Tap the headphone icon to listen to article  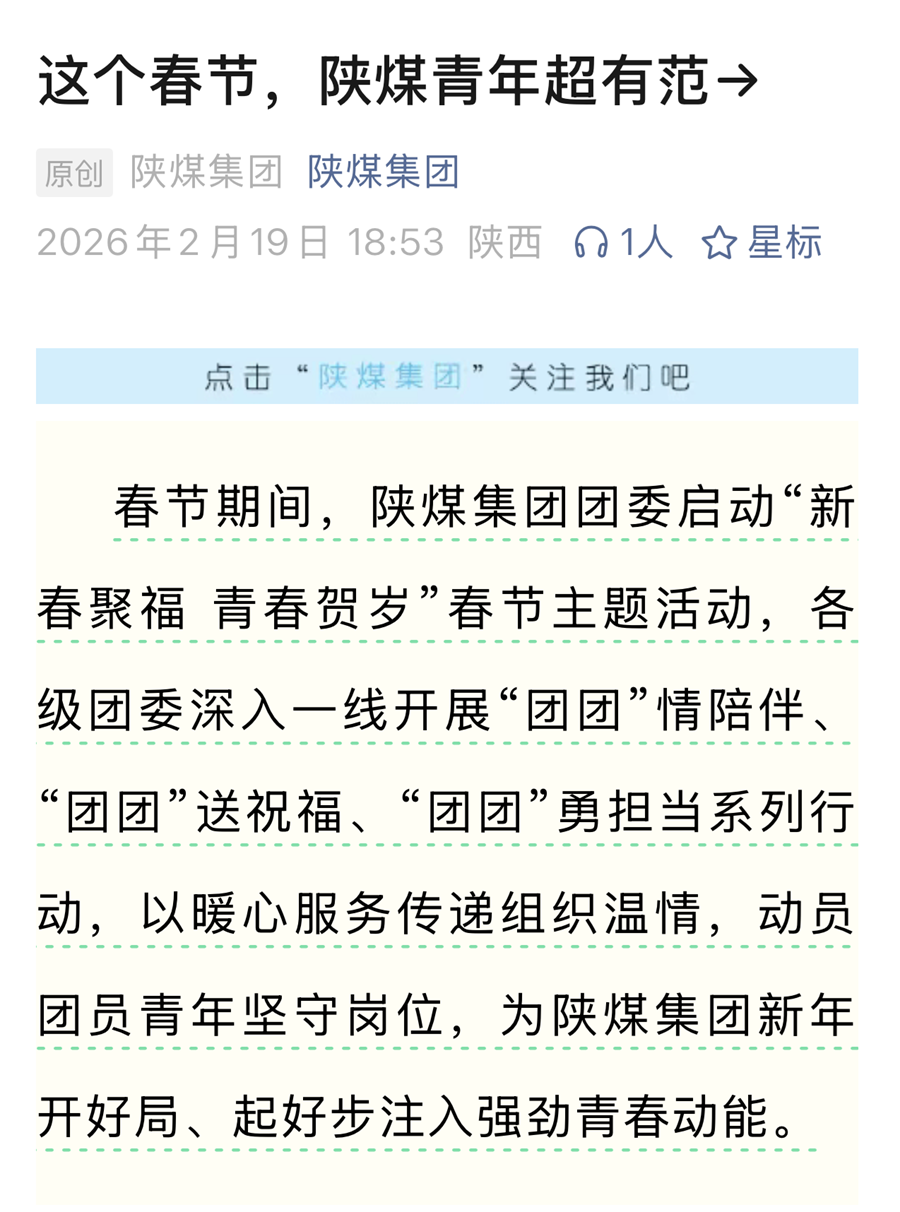point(592,243)
